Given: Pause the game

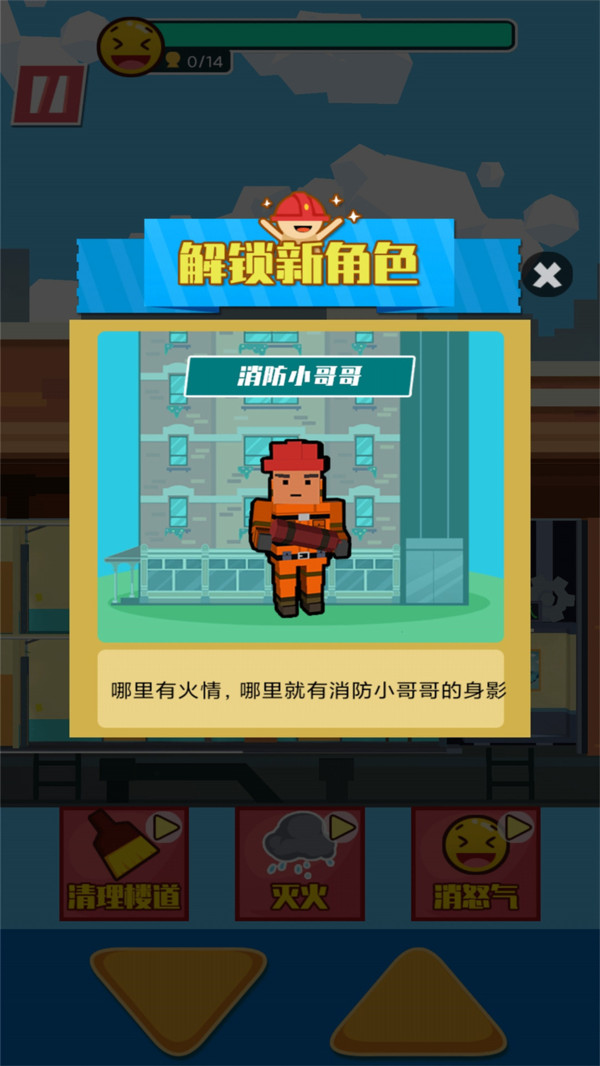Looking at the screenshot, I should 47,95.
